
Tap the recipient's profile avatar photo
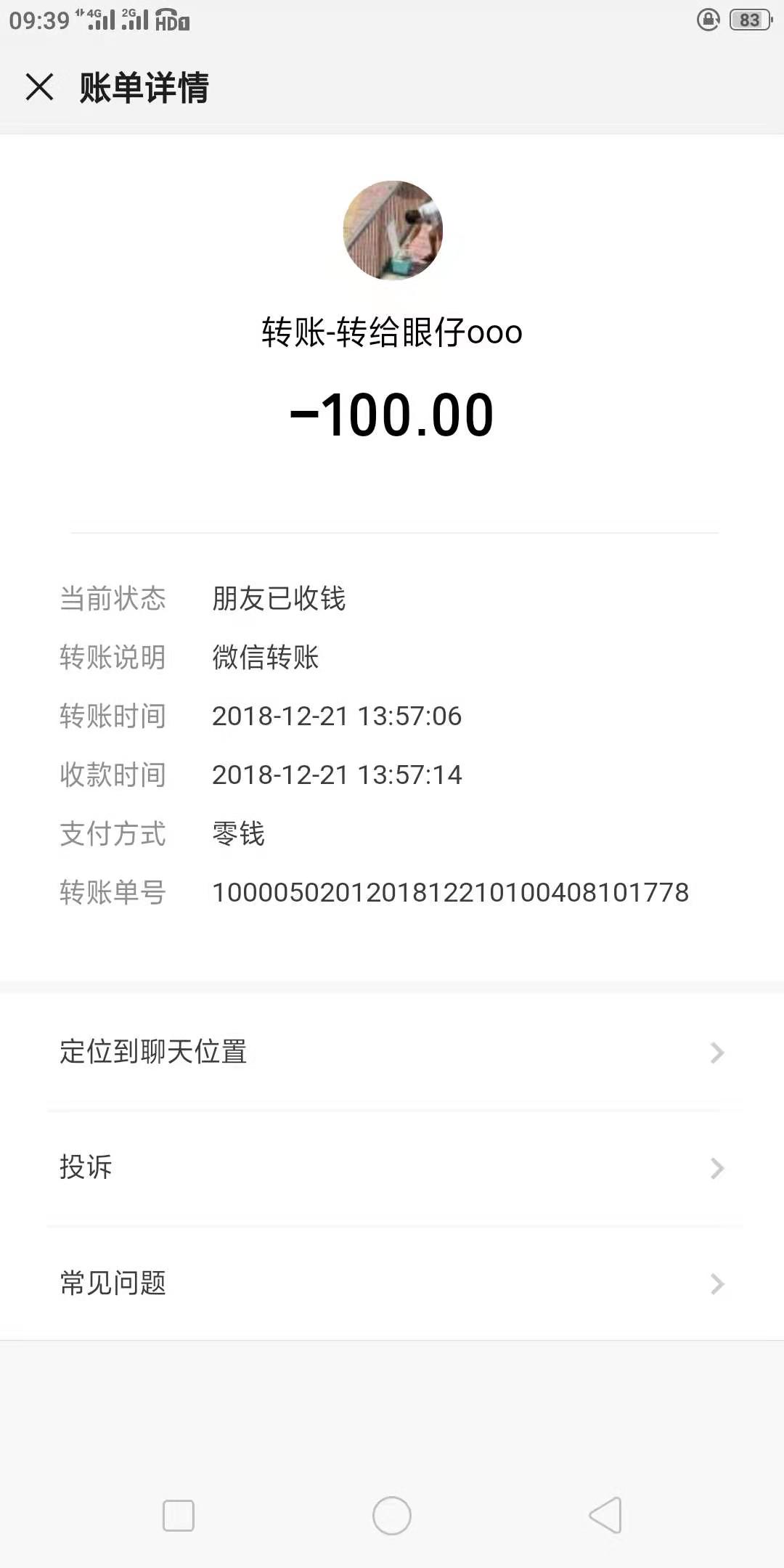coord(392,230)
